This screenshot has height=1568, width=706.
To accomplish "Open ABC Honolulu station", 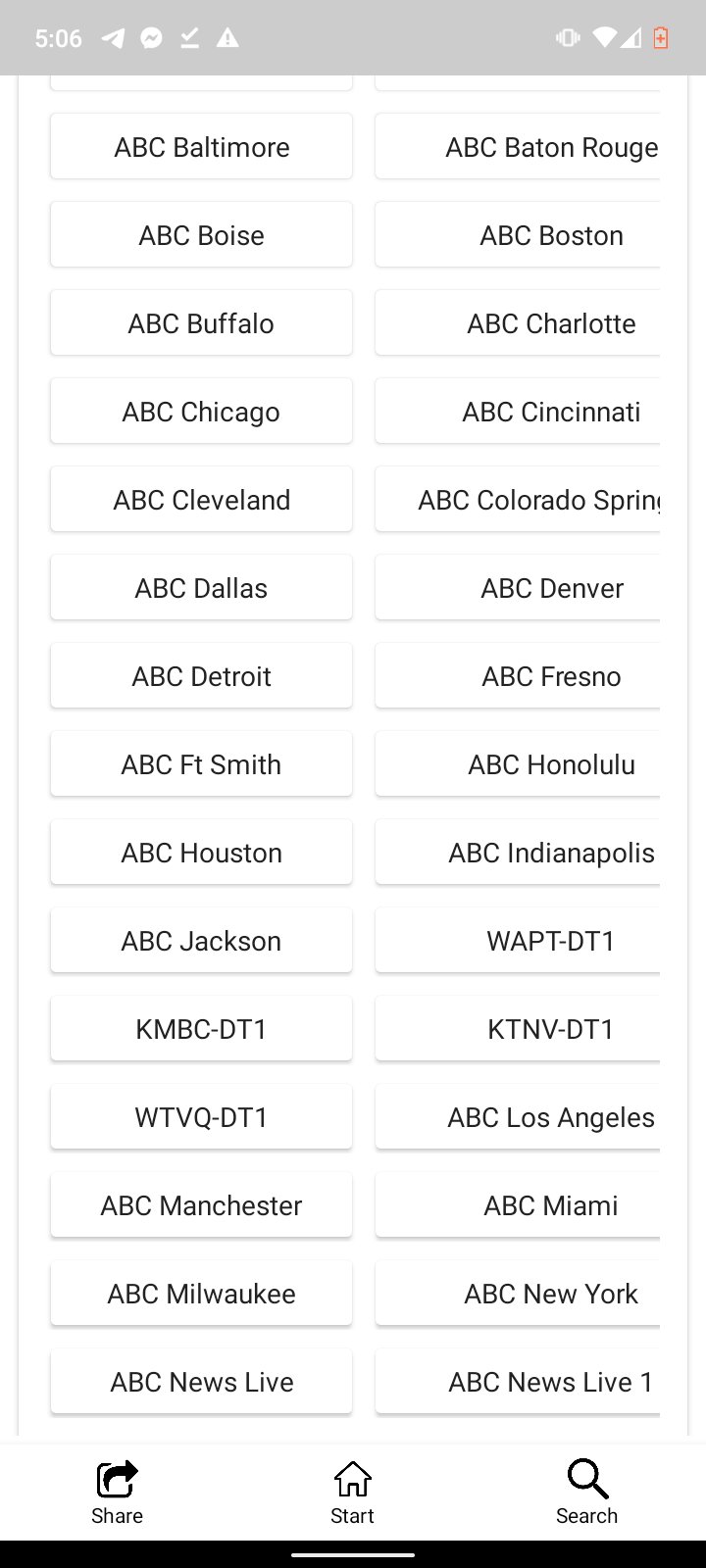I will pyautogui.click(x=518, y=764).
